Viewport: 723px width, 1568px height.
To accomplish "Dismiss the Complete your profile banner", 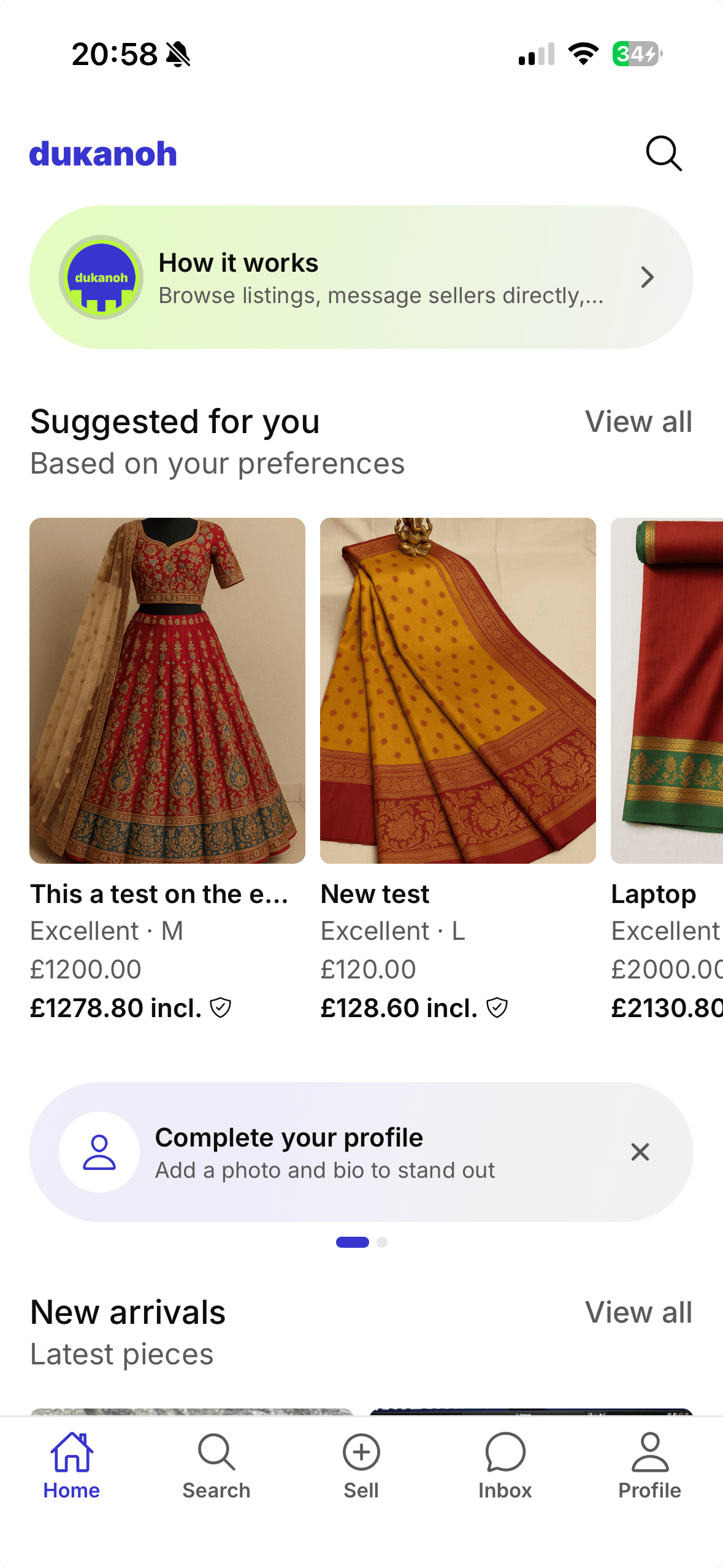I will [x=640, y=1152].
